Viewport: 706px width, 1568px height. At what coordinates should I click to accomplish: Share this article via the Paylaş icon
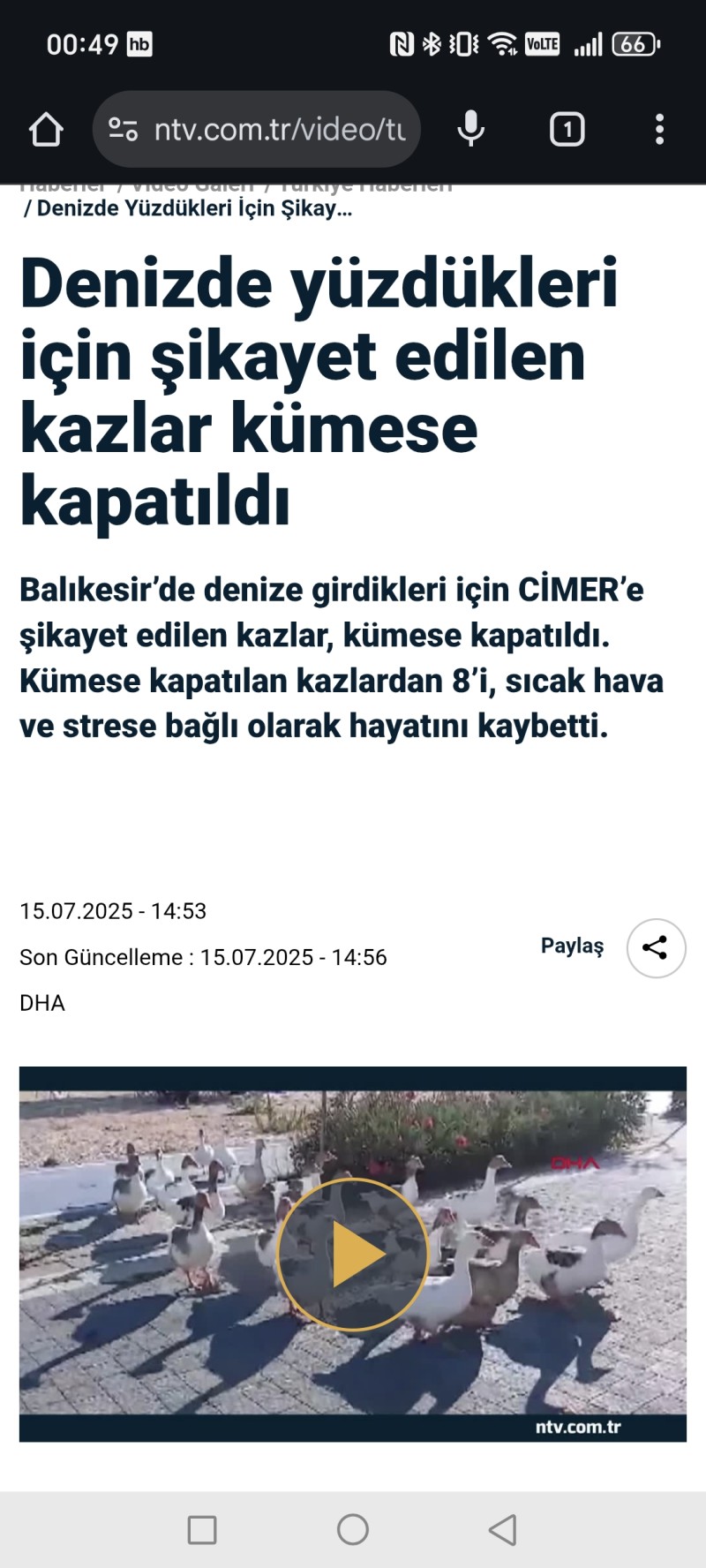click(x=656, y=948)
